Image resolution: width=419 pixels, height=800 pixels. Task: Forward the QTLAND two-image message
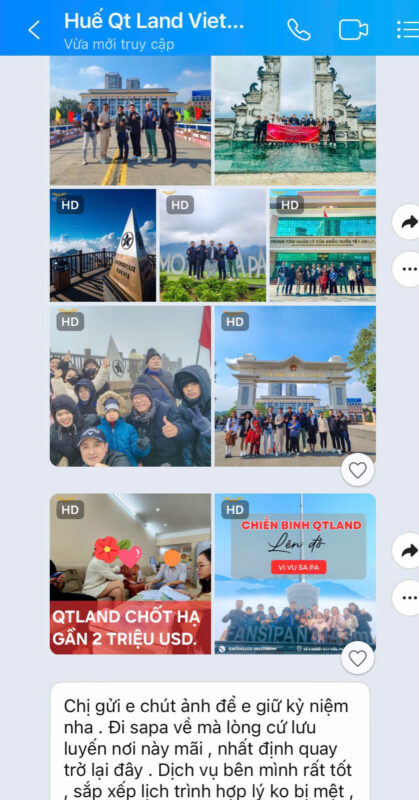click(x=408, y=550)
